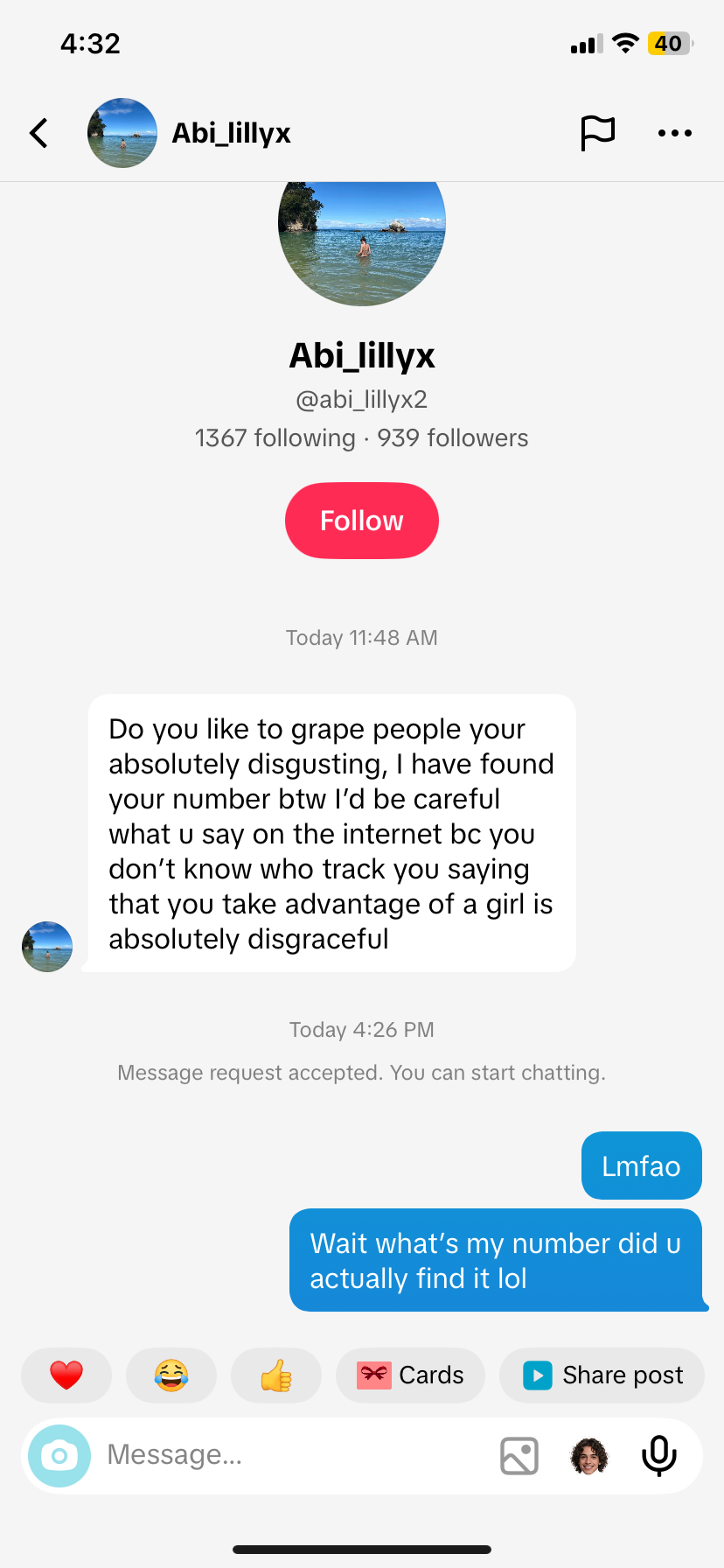724x1568 pixels.
Task: Send a red heart quick reaction
Action: coord(66,1375)
